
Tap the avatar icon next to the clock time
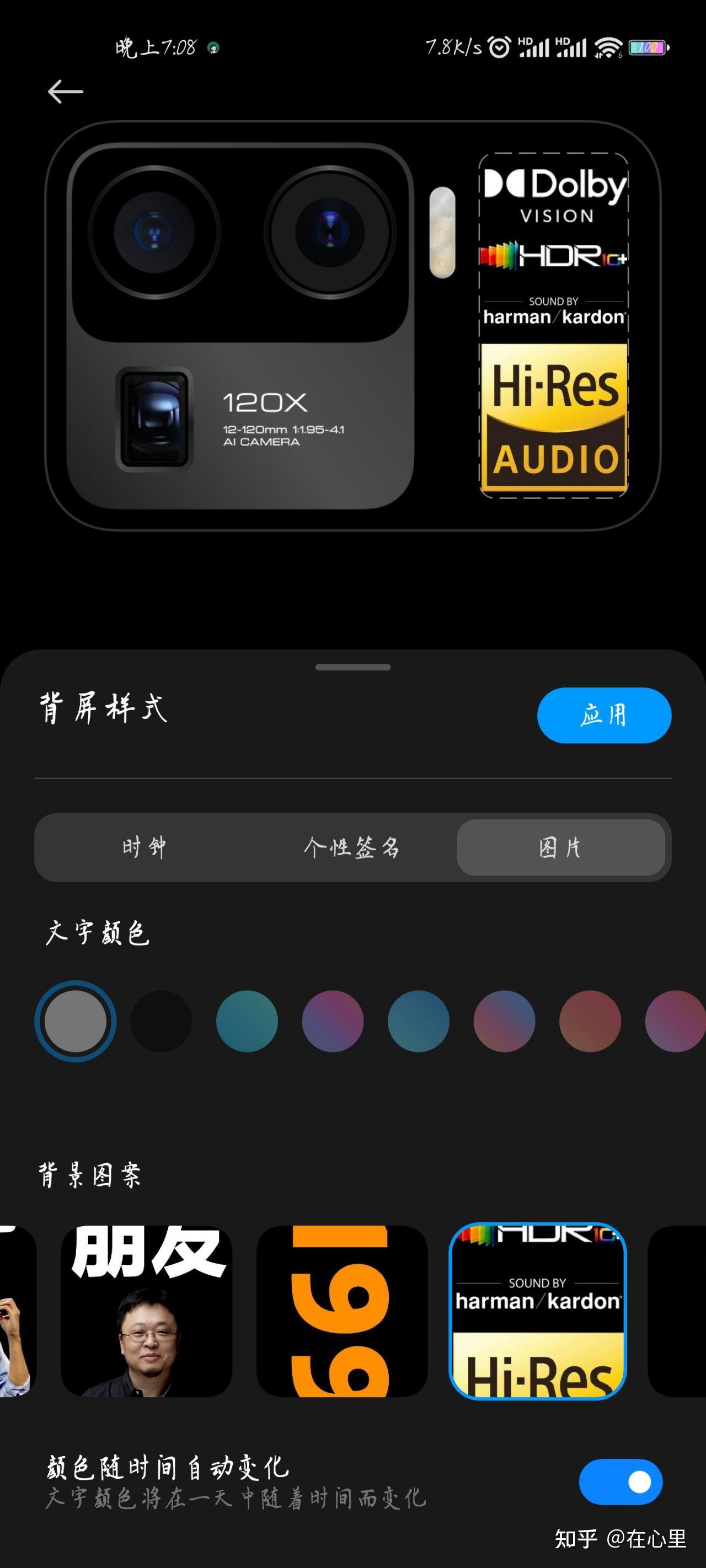click(212, 47)
